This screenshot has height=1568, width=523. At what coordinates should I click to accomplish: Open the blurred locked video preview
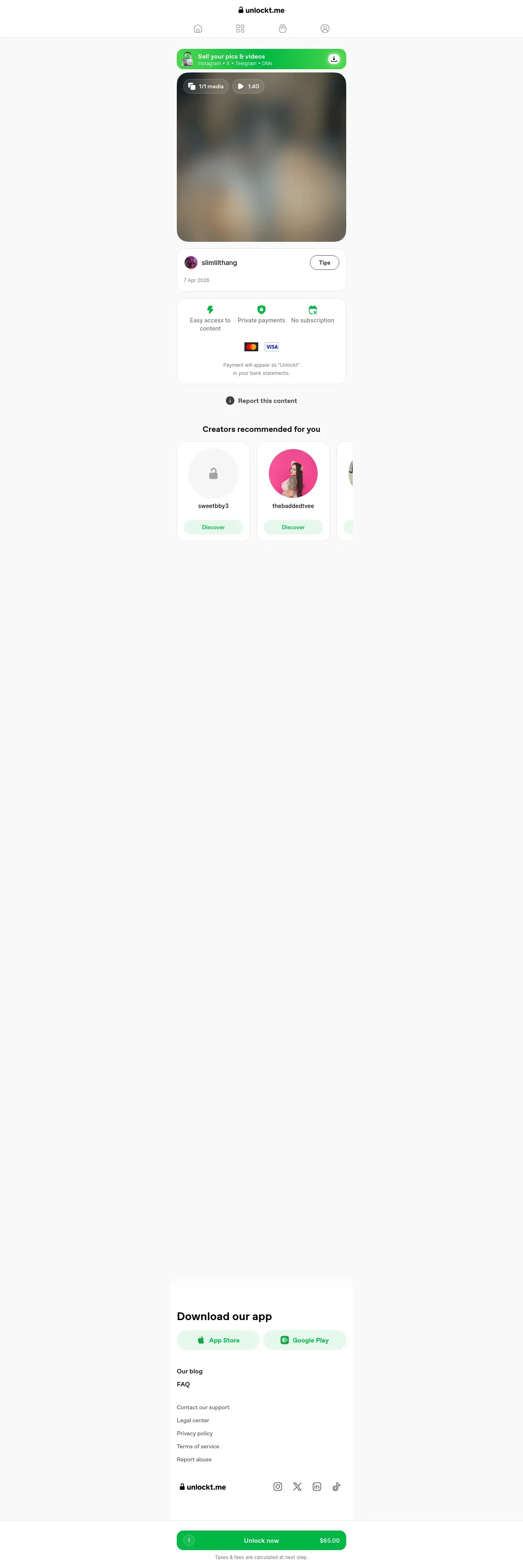pyautogui.click(x=261, y=157)
